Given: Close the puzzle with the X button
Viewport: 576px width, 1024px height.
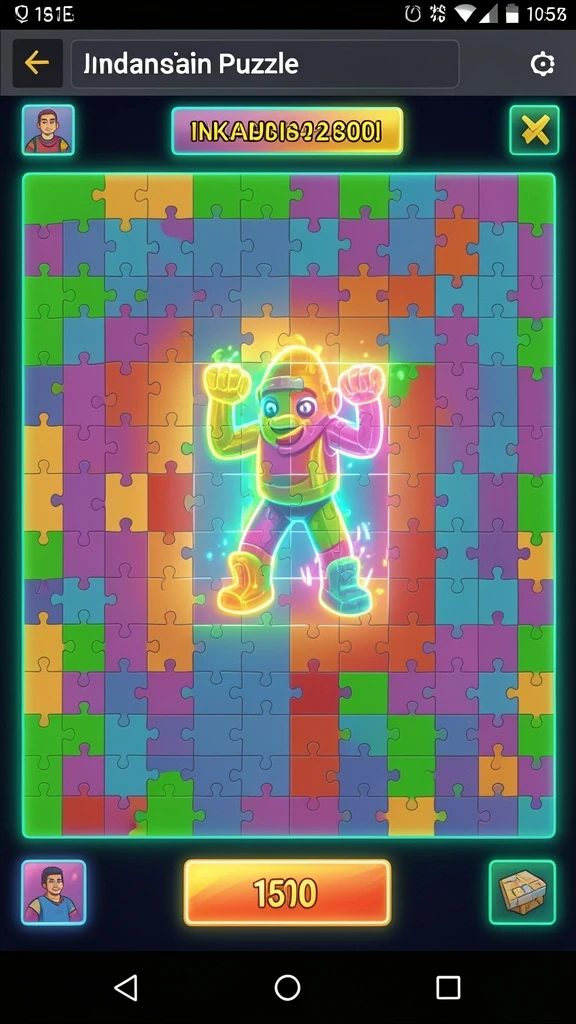Looking at the screenshot, I should coord(534,130).
